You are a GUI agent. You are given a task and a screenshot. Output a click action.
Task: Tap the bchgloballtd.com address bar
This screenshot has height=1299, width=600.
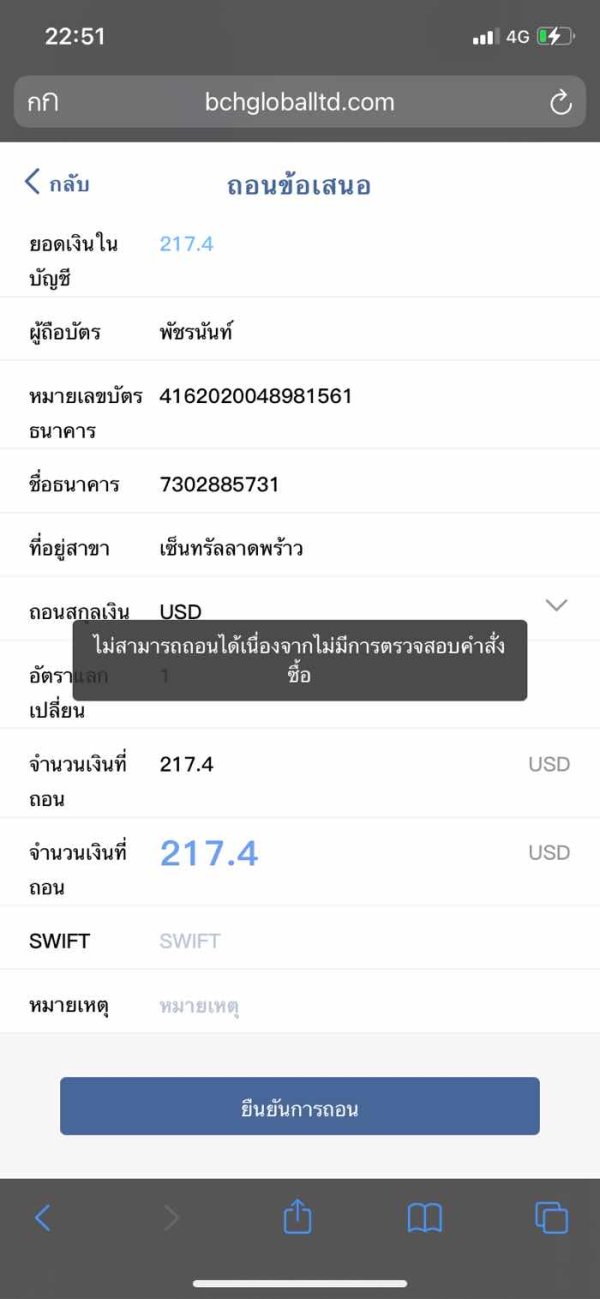[x=300, y=102]
